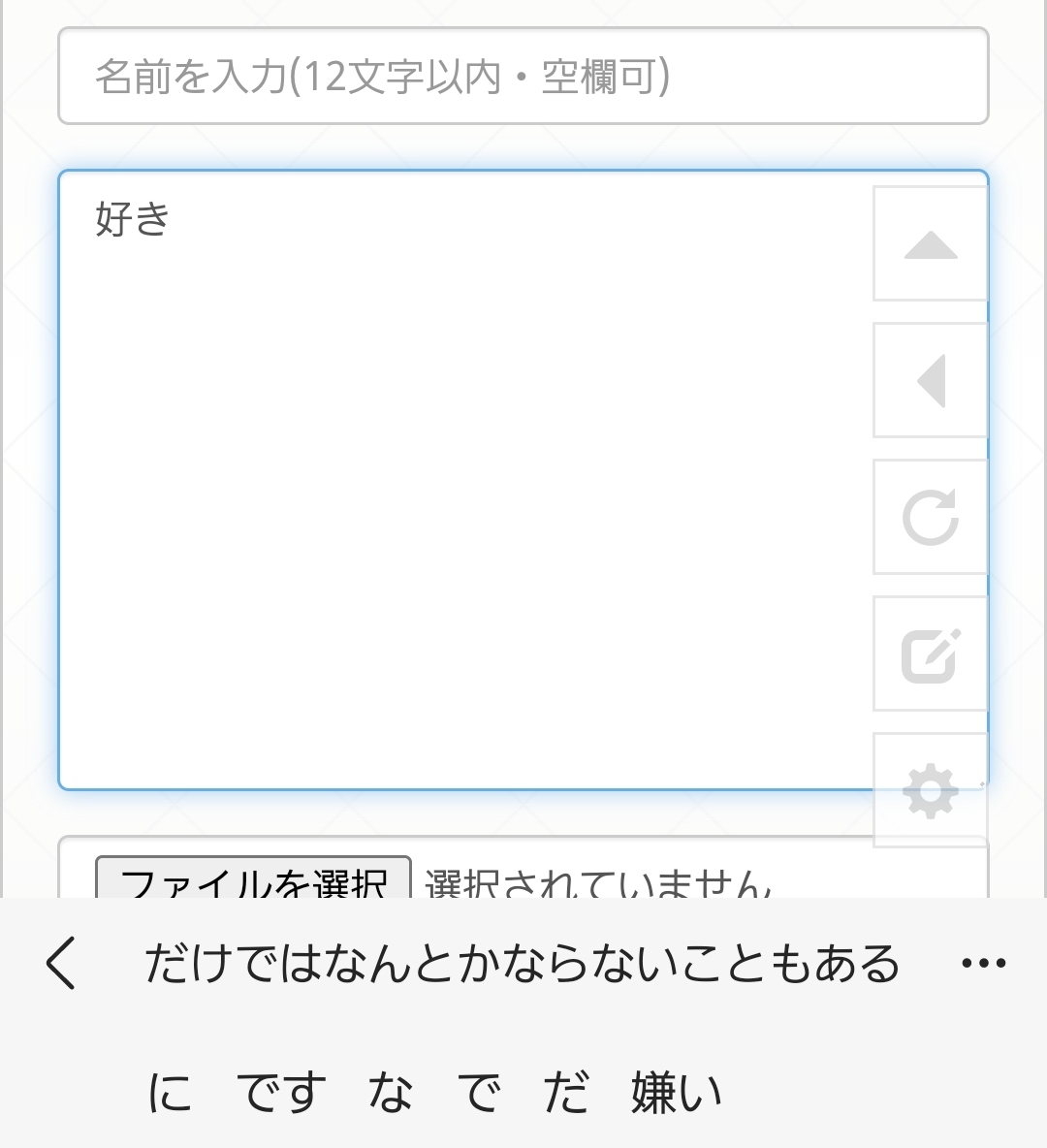
Task: Collapse keyboard suggestions with the left chevron
Action: tap(60, 964)
